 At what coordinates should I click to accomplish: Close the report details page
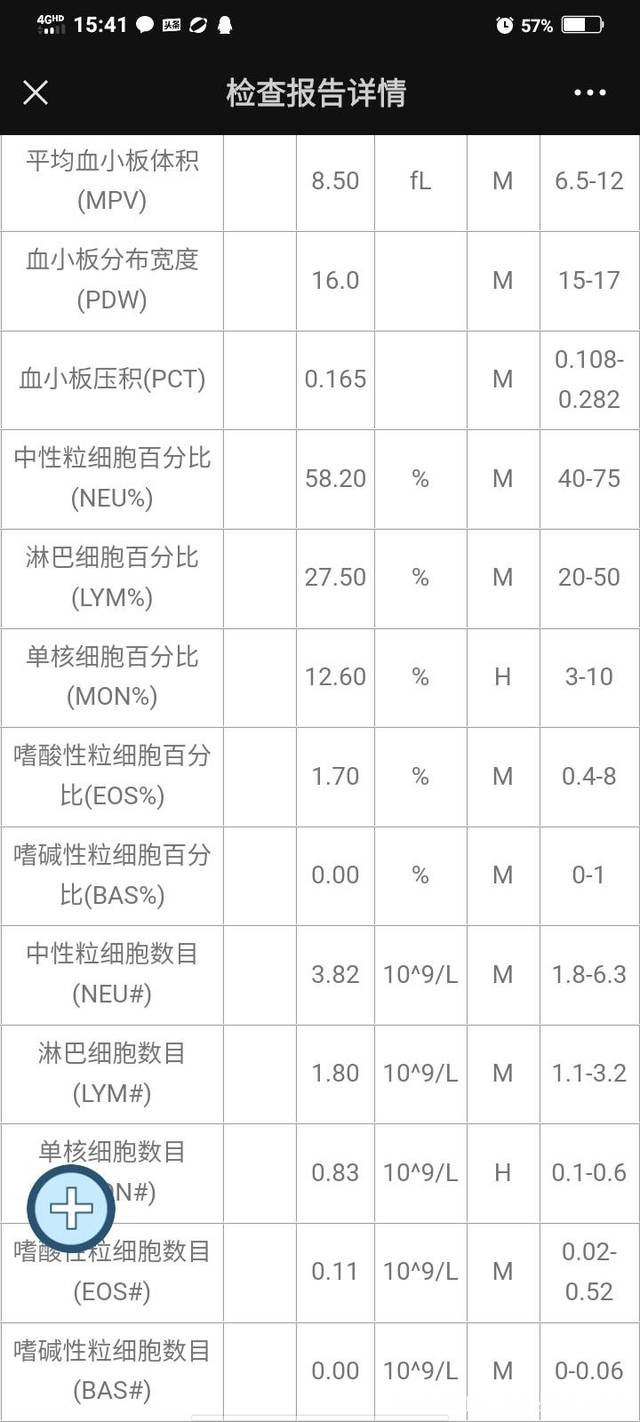click(36, 93)
